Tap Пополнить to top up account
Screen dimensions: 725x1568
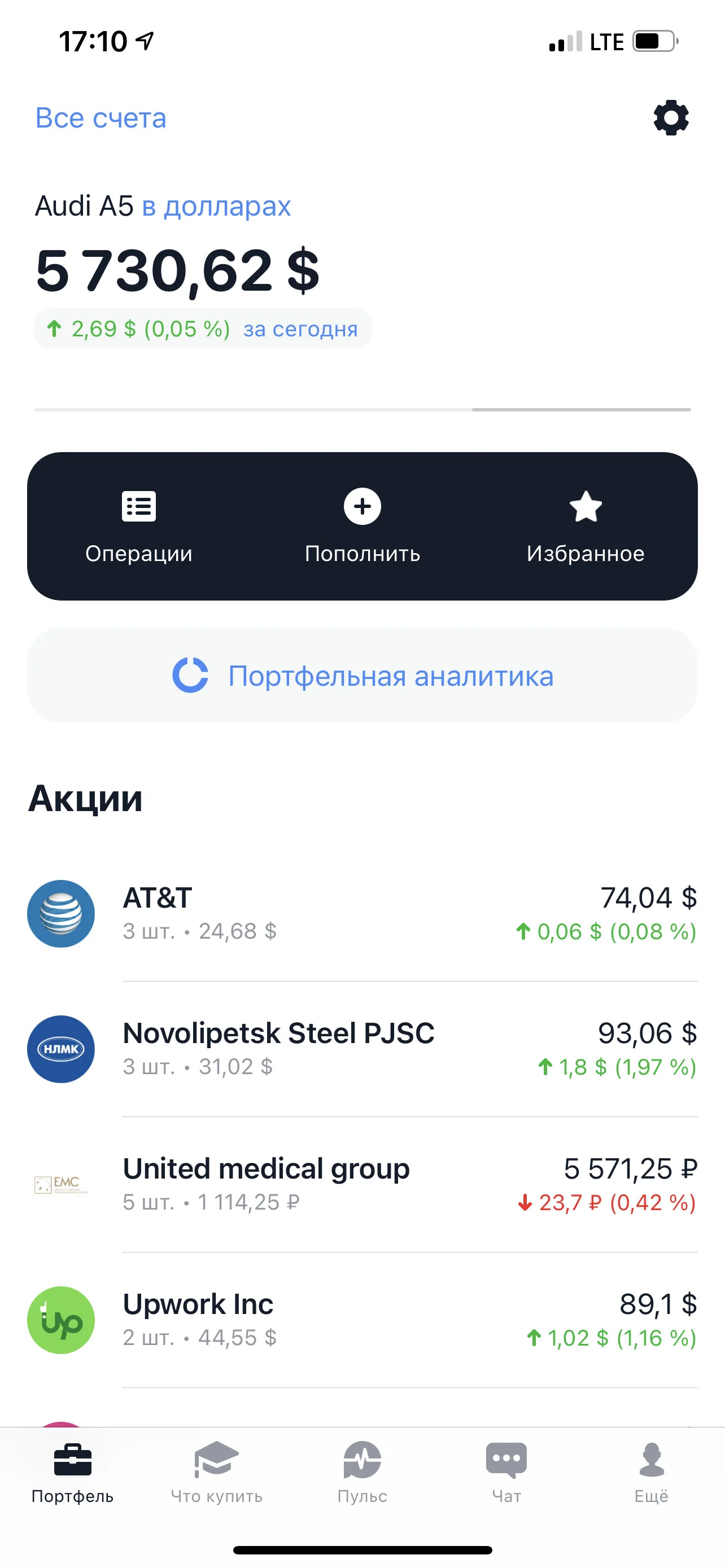pos(362,527)
